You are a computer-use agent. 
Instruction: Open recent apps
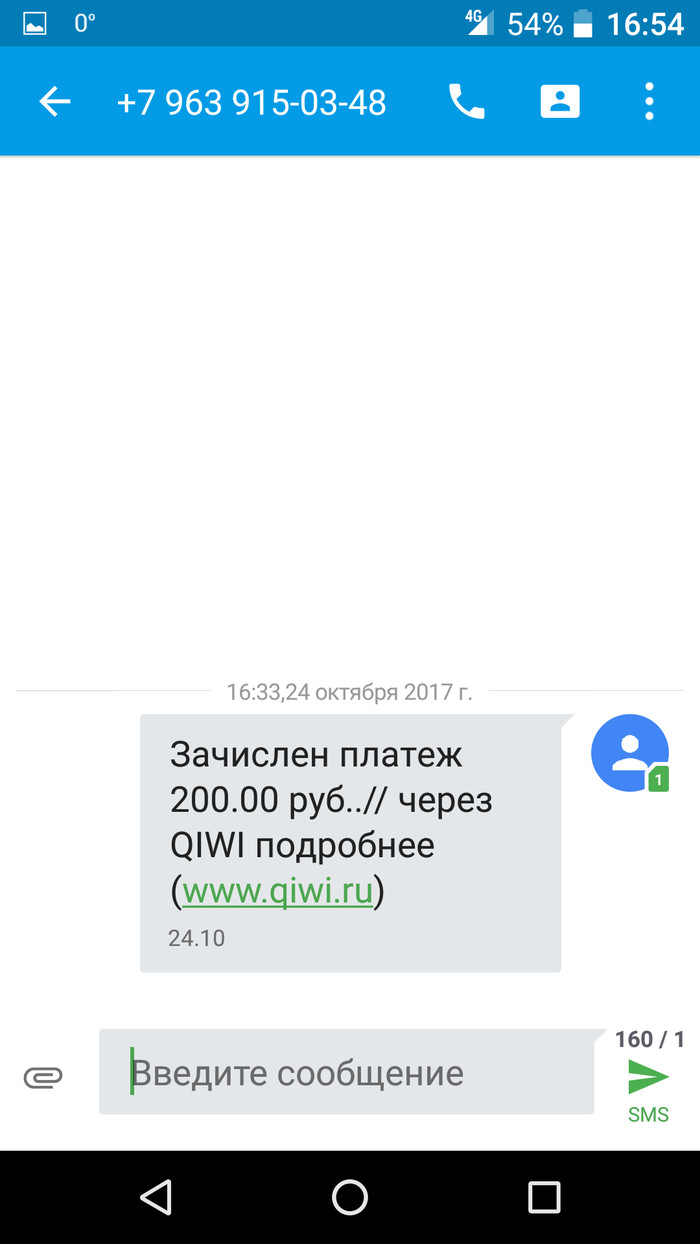[x=544, y=1197]
